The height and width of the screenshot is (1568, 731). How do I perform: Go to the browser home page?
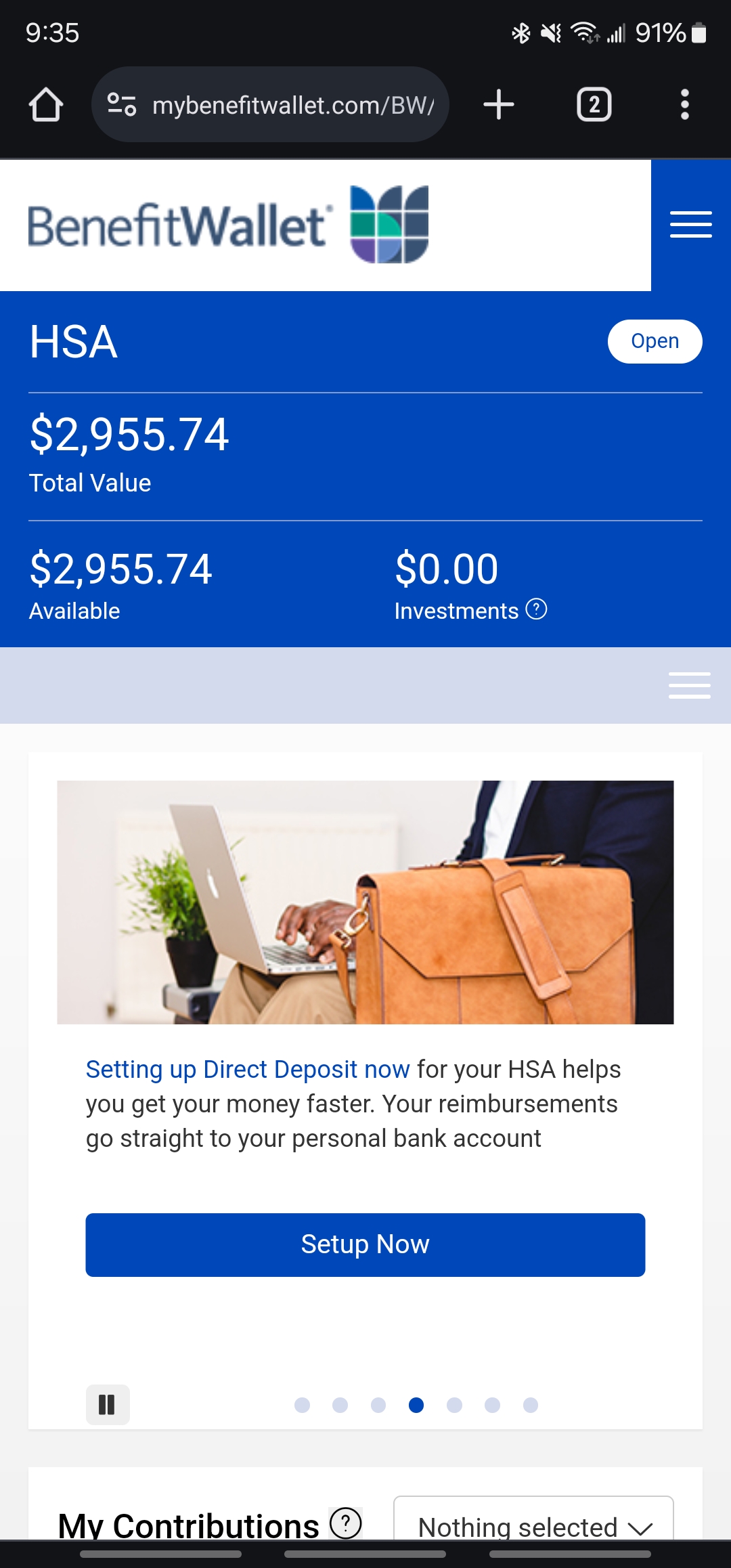46,105
